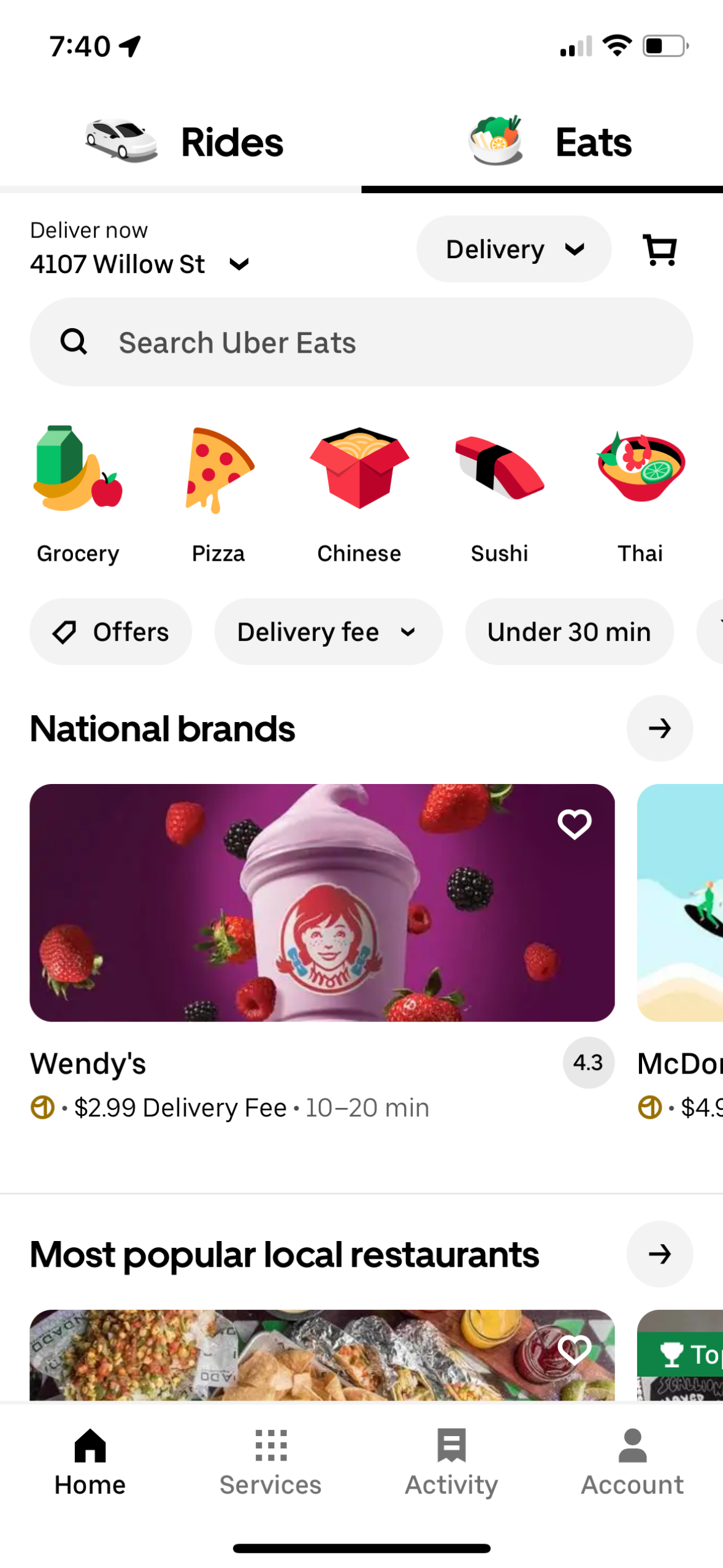Expand the Delivery mode dropdown
The width and height of the screenshot is (723, 1568).
[513, 249]
